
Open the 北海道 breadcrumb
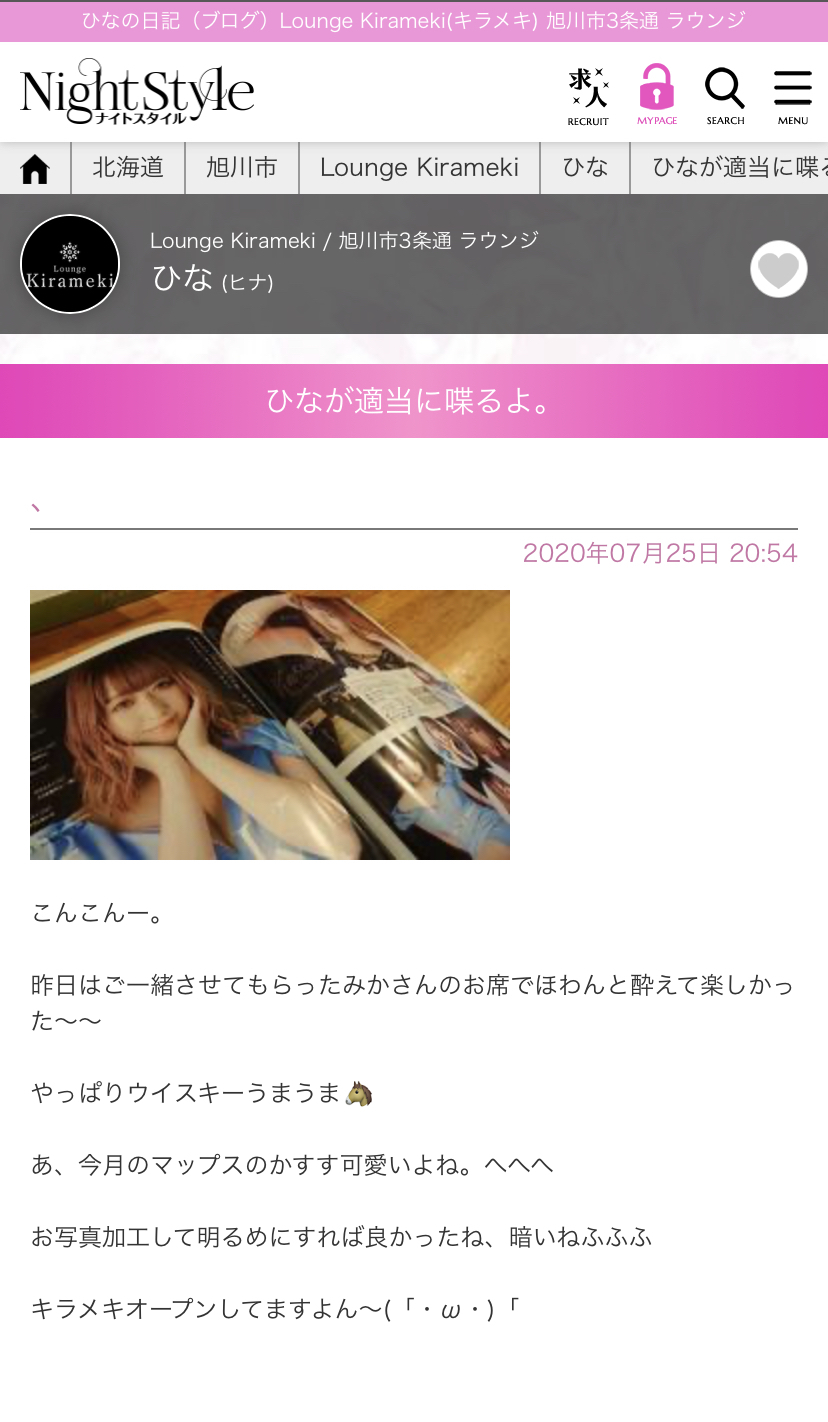128,168
